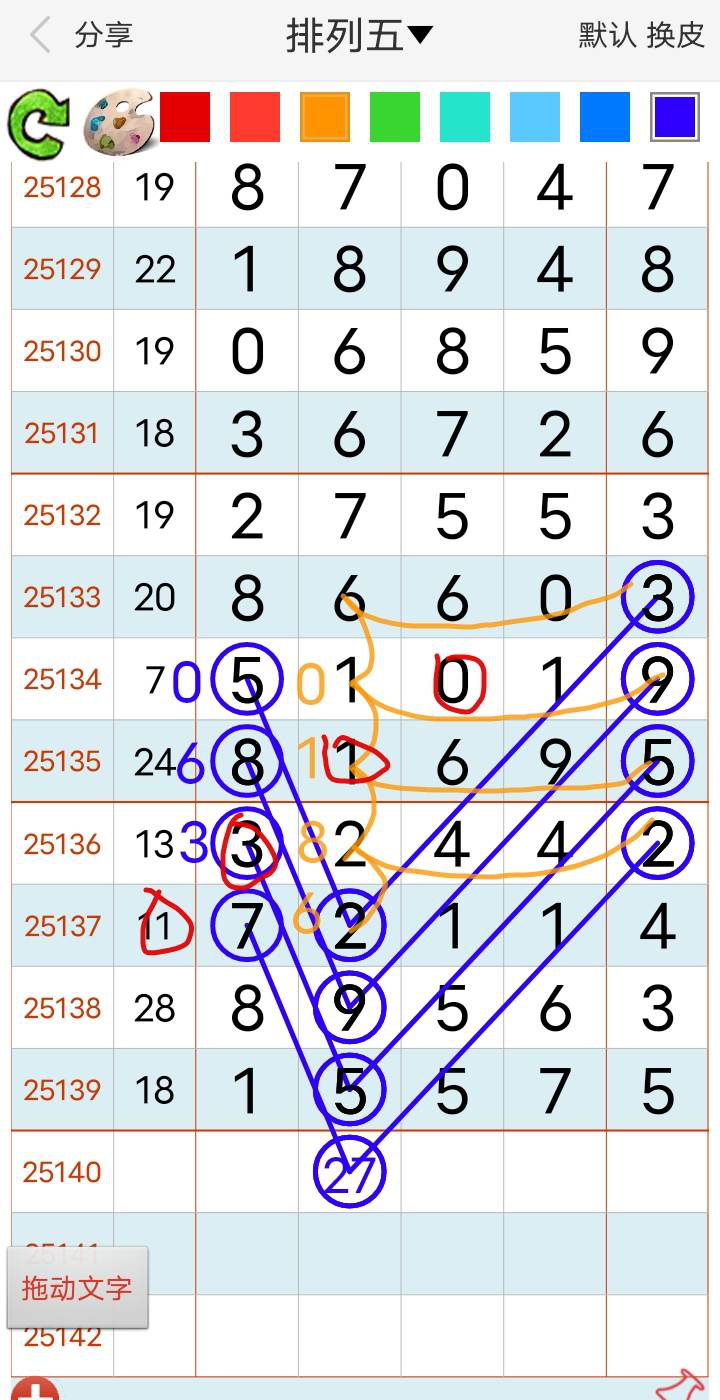
Task: Choose the medium blue color swatch
Action: coord(605,117)
